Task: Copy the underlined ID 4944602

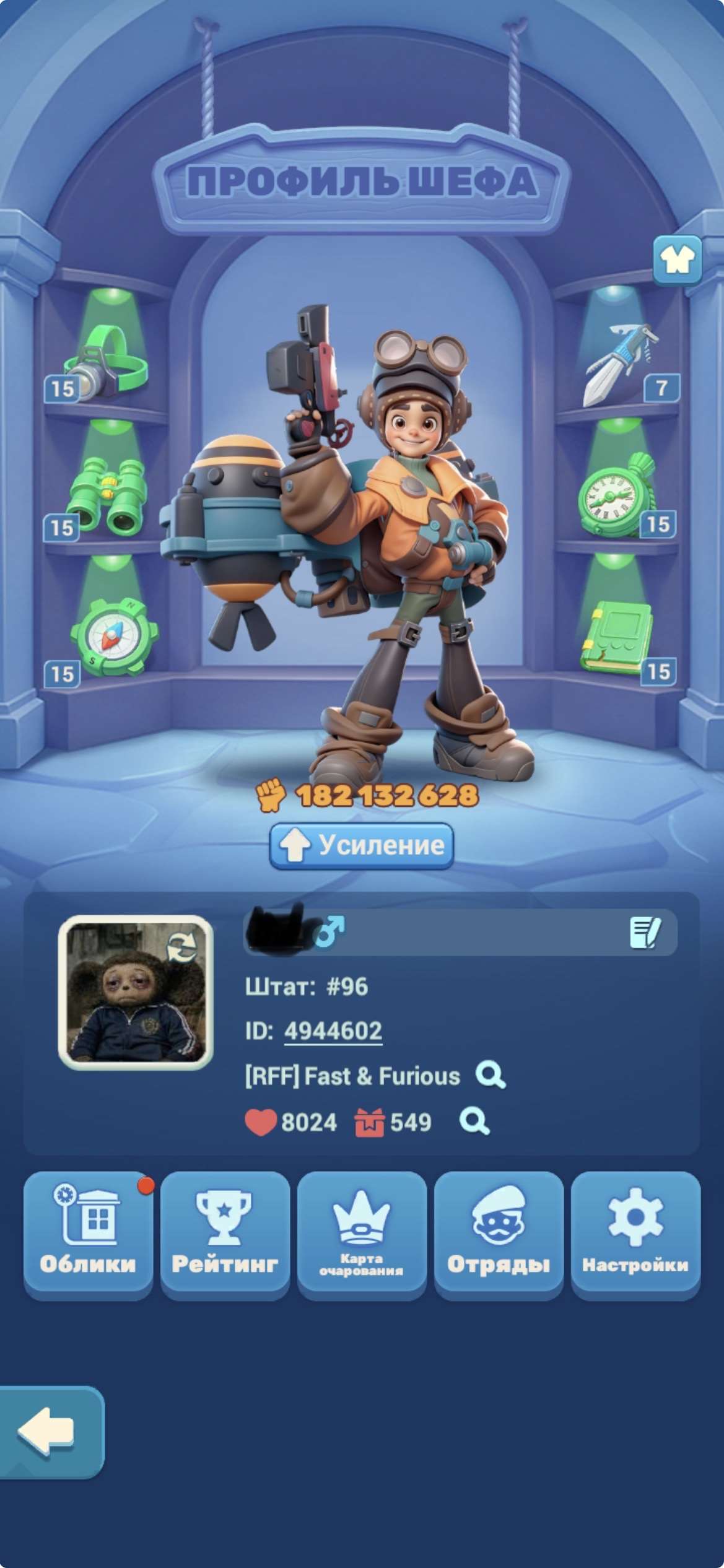Action: click(333, 1031)
